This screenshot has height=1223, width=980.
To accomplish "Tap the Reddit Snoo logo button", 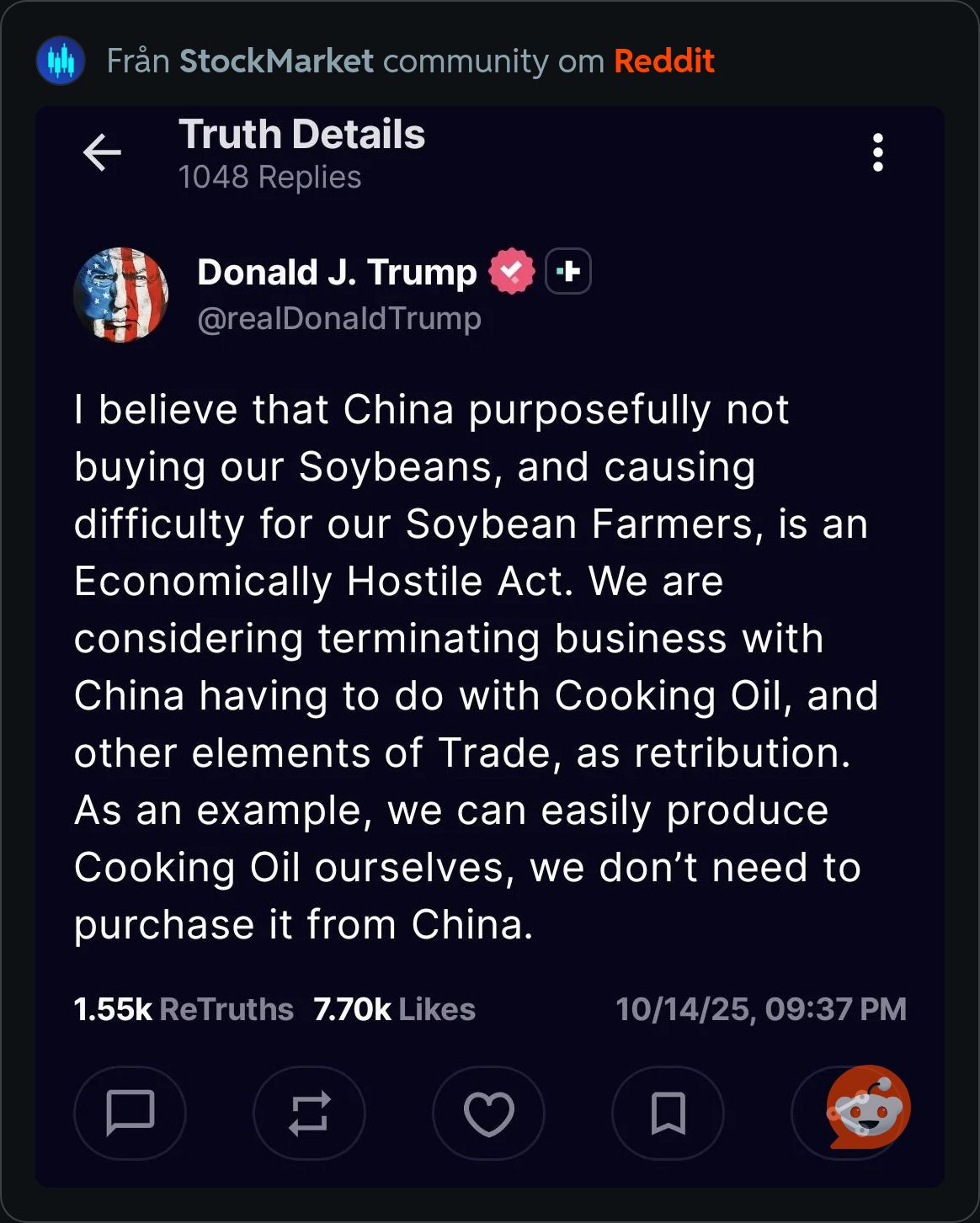I will click(868, 1108).
